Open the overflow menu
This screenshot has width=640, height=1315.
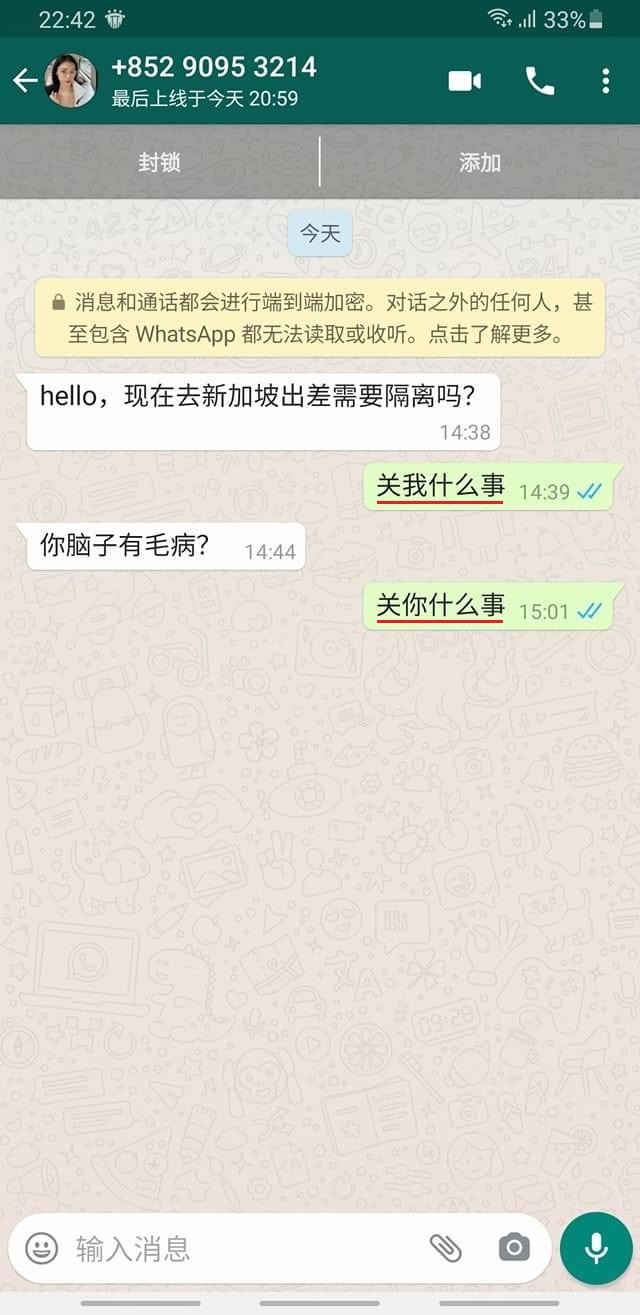click(x=605, y=81)
